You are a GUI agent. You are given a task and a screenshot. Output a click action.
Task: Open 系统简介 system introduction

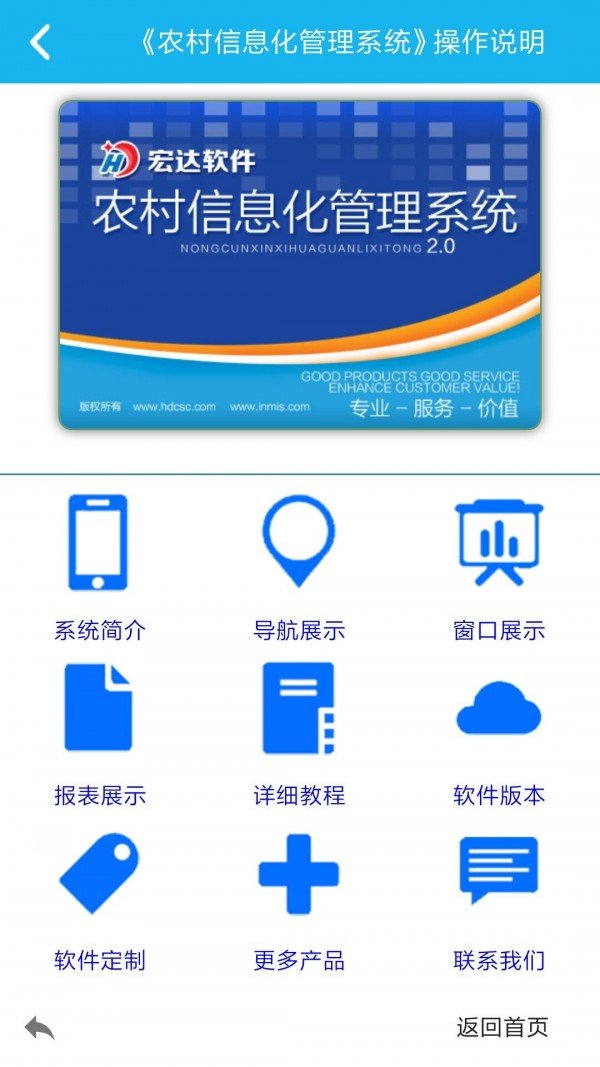(99, 568)
